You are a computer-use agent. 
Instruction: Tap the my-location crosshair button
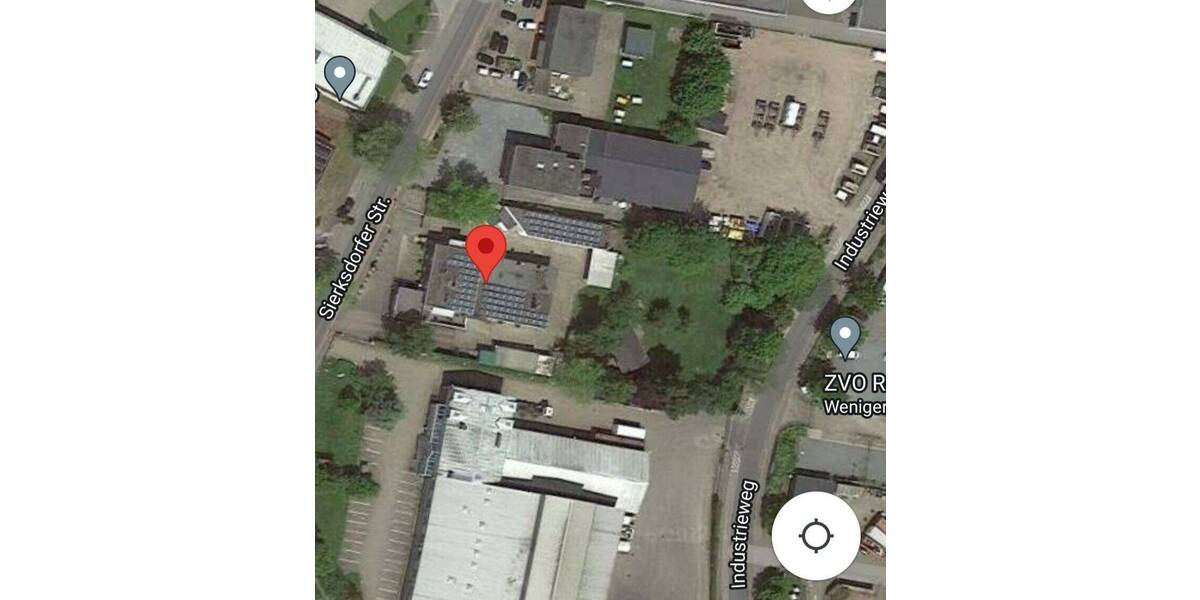[x=816, y=536]
